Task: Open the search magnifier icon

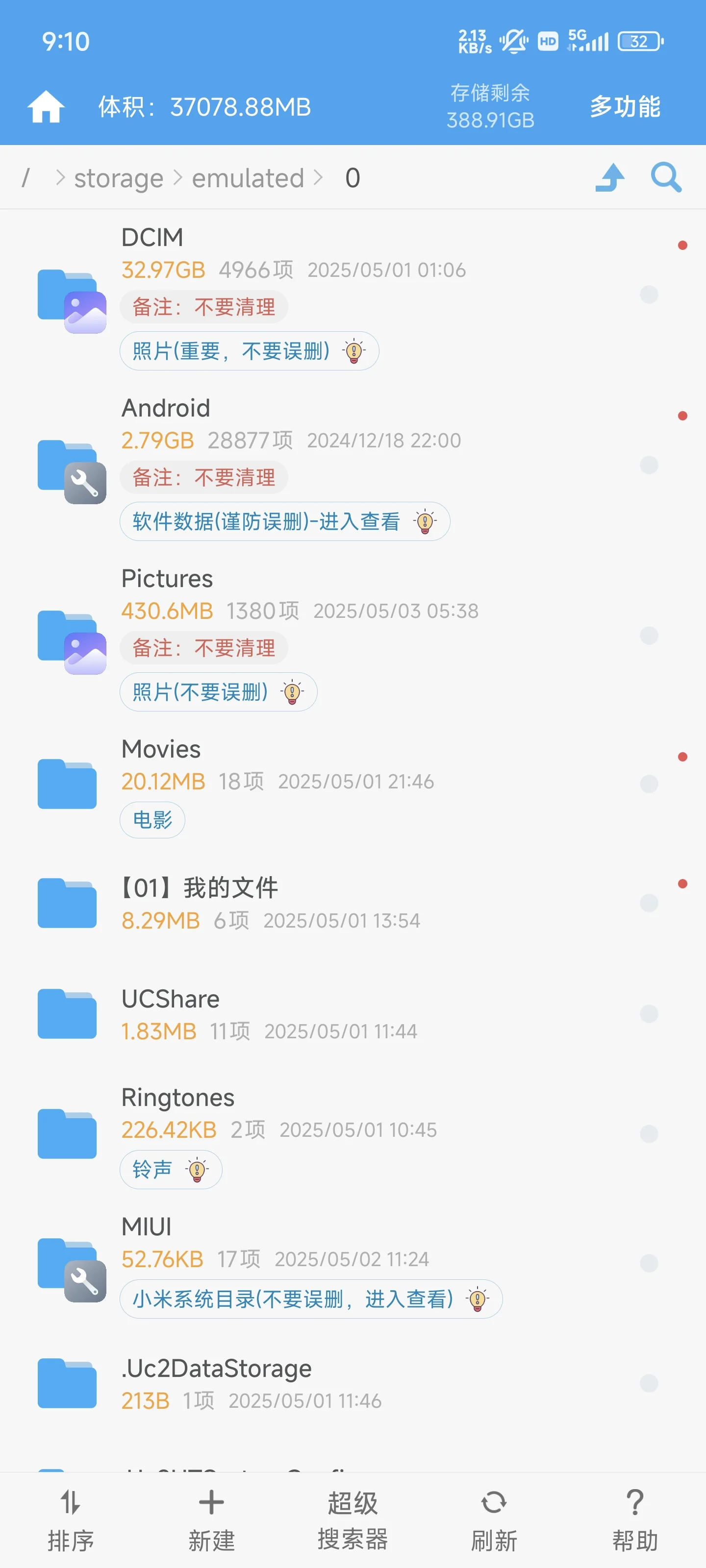Action: click(666, 178)
